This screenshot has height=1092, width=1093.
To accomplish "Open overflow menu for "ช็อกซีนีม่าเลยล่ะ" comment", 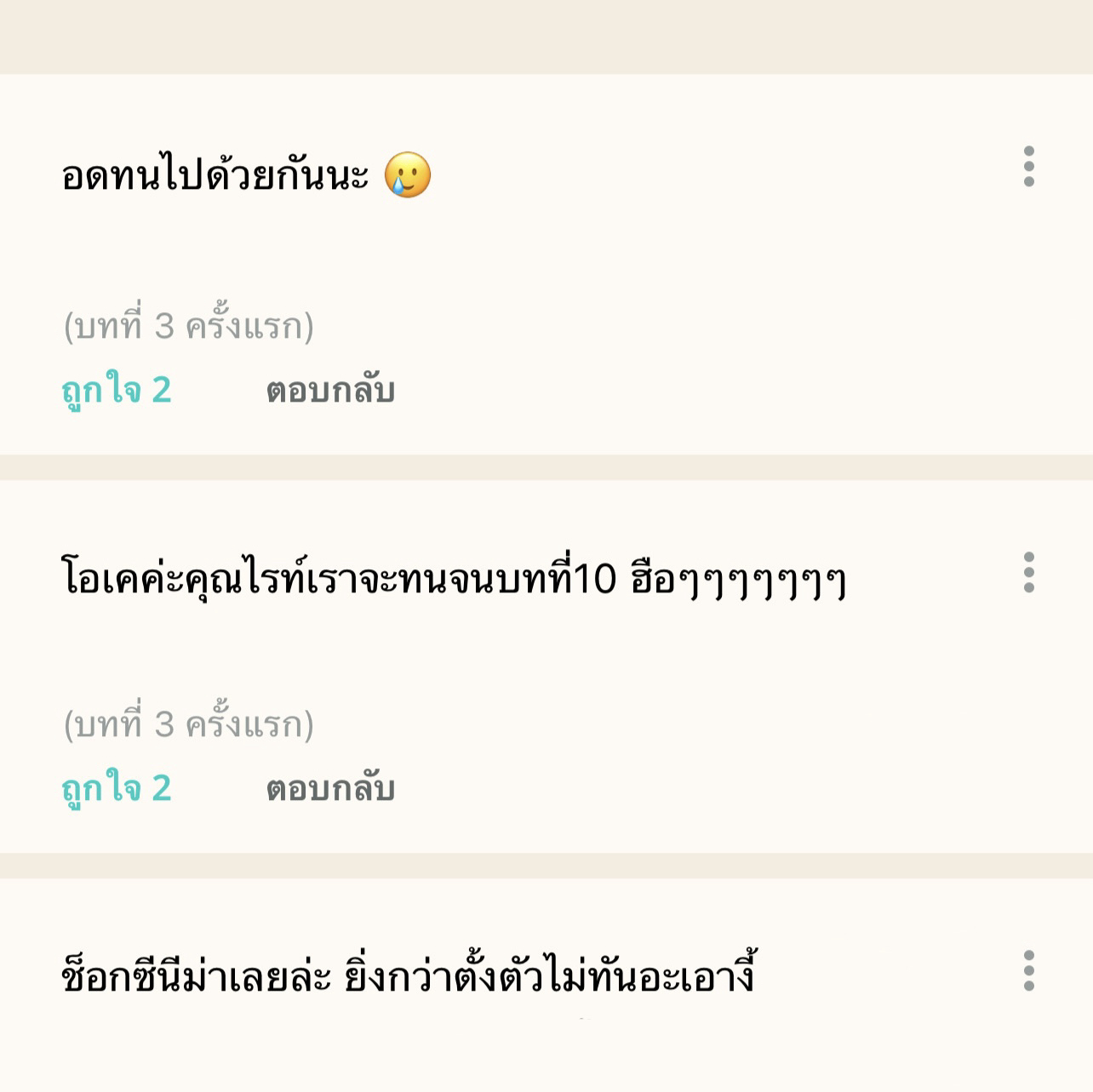I will [1028, 970].
